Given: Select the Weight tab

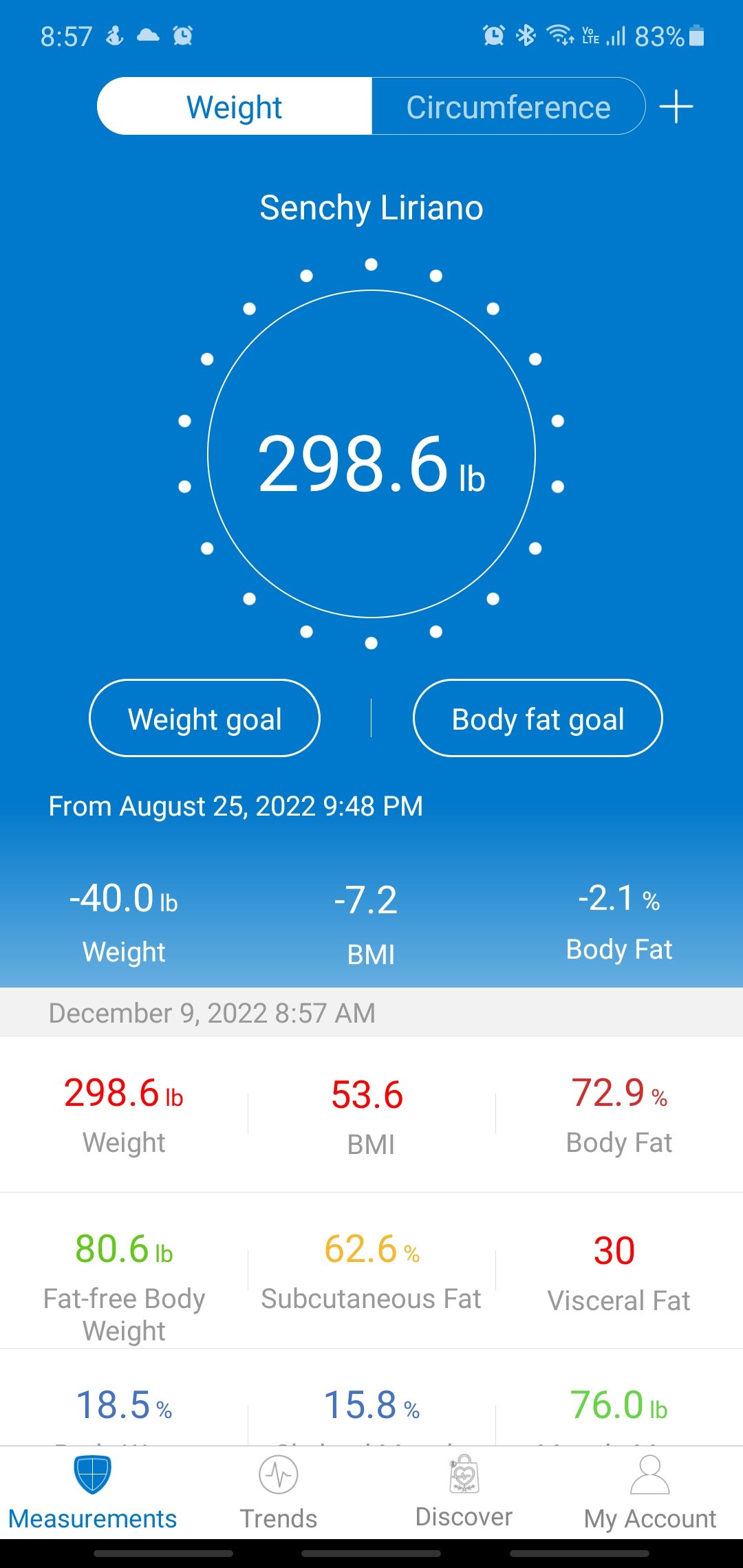Looking at the screenshot, I should (x=234, y=107).
